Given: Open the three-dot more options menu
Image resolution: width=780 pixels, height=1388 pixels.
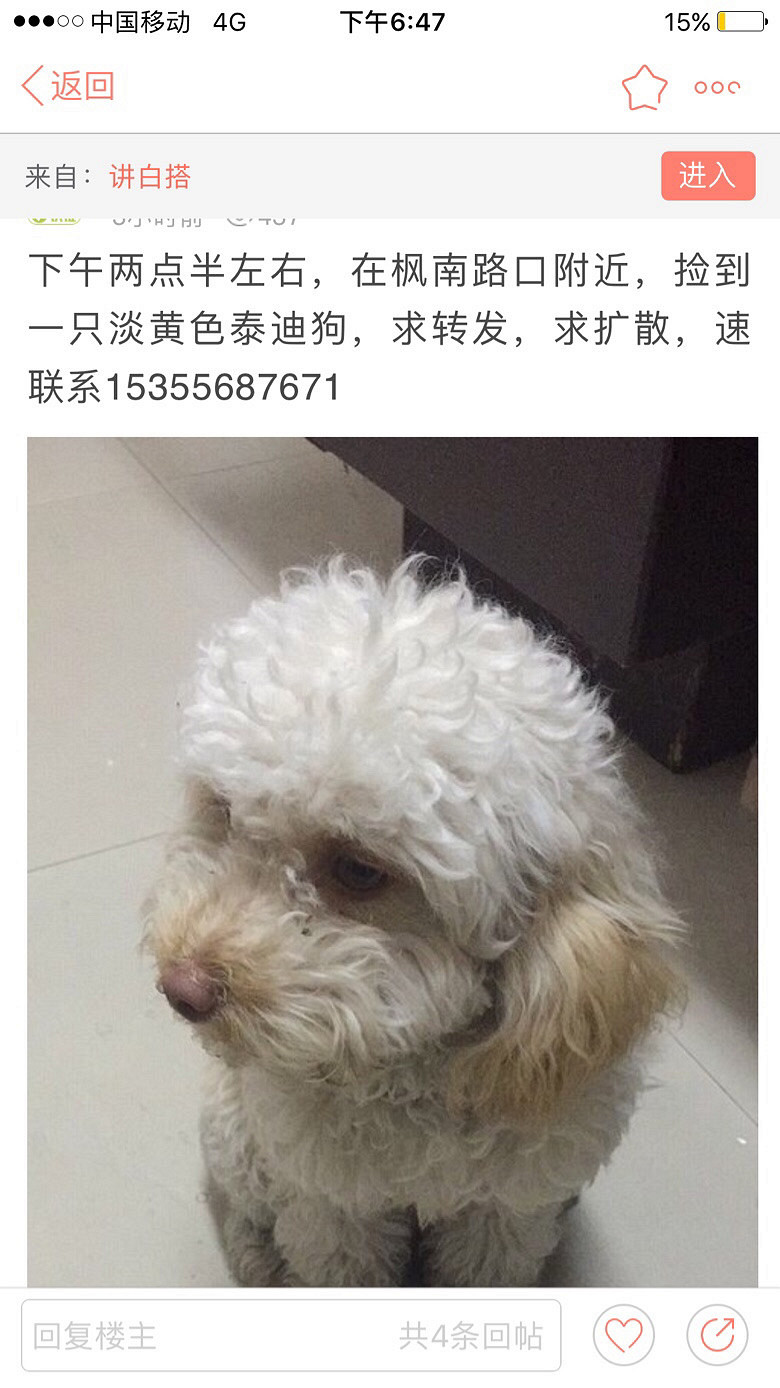Looking at the screenshot, I should coord(717,88).
